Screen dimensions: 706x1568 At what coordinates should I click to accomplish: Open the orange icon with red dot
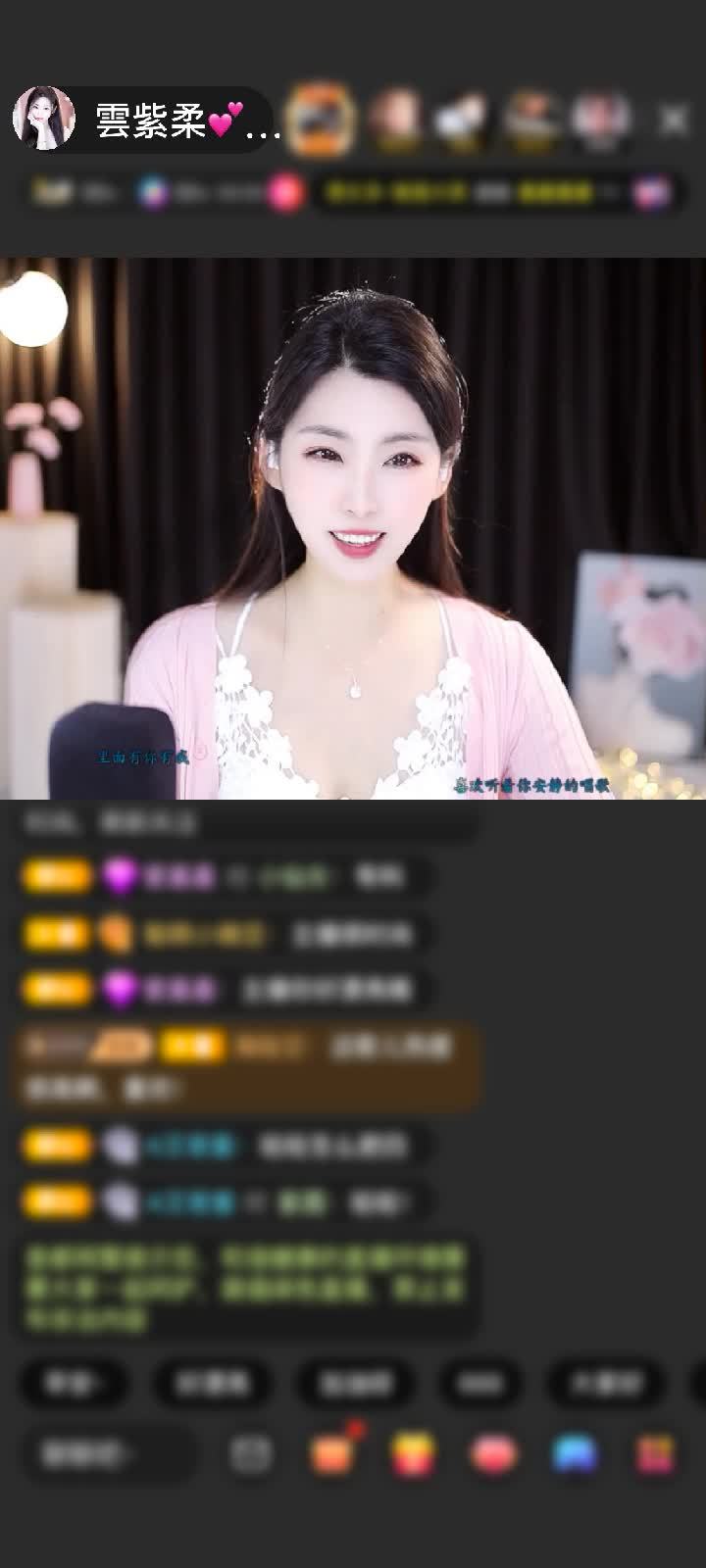(x=331, y=1454)
